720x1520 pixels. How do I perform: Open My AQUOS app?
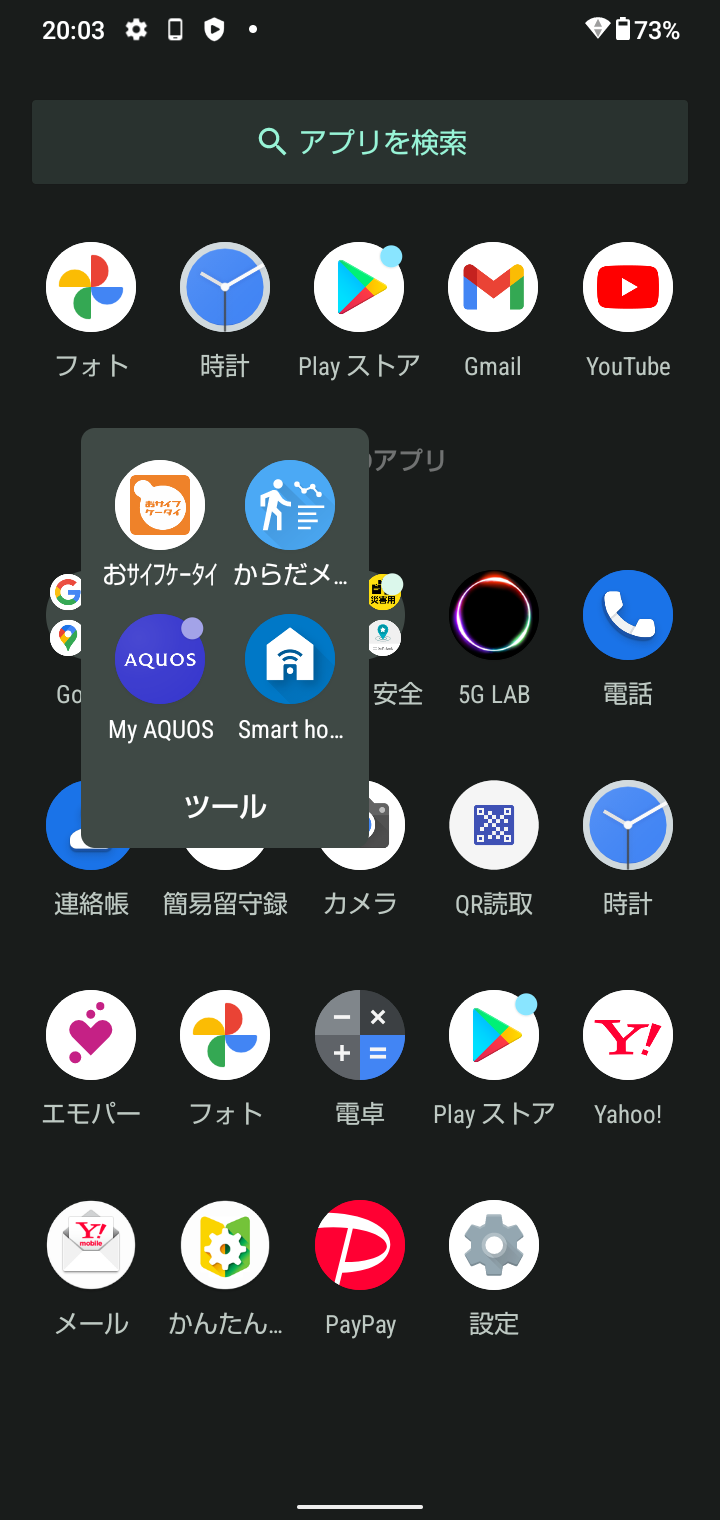coord(160,660)
